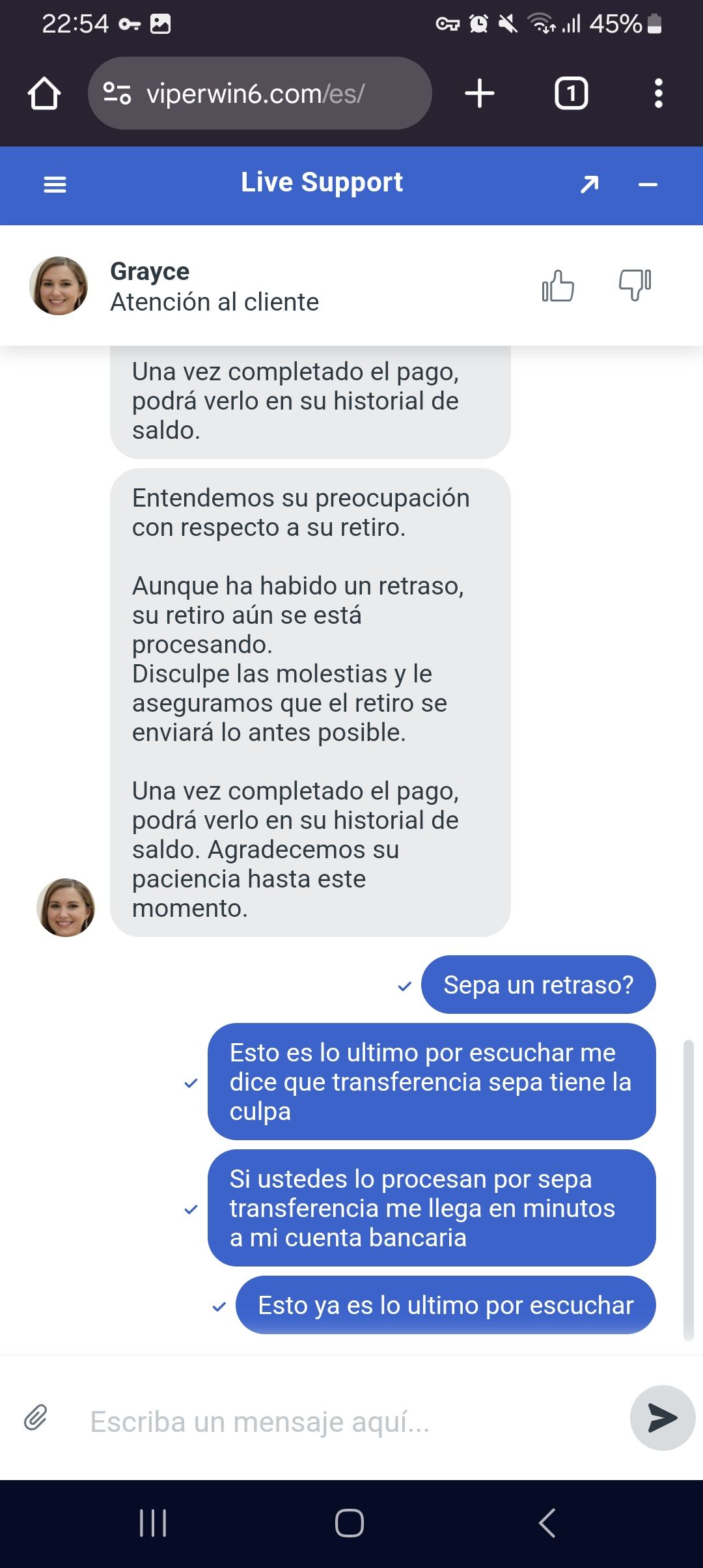This screenshot has width=703, height=1568.
Task: Open recent apps from the navigation bar
Action: click(x=153, y=1523)
